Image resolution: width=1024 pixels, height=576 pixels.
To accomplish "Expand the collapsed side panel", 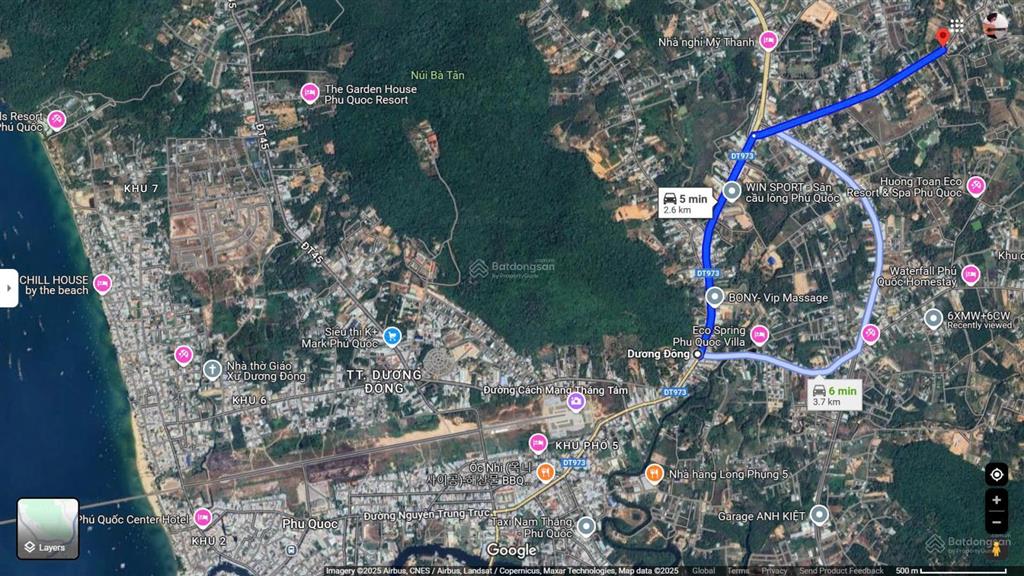I will click(9, 288).
